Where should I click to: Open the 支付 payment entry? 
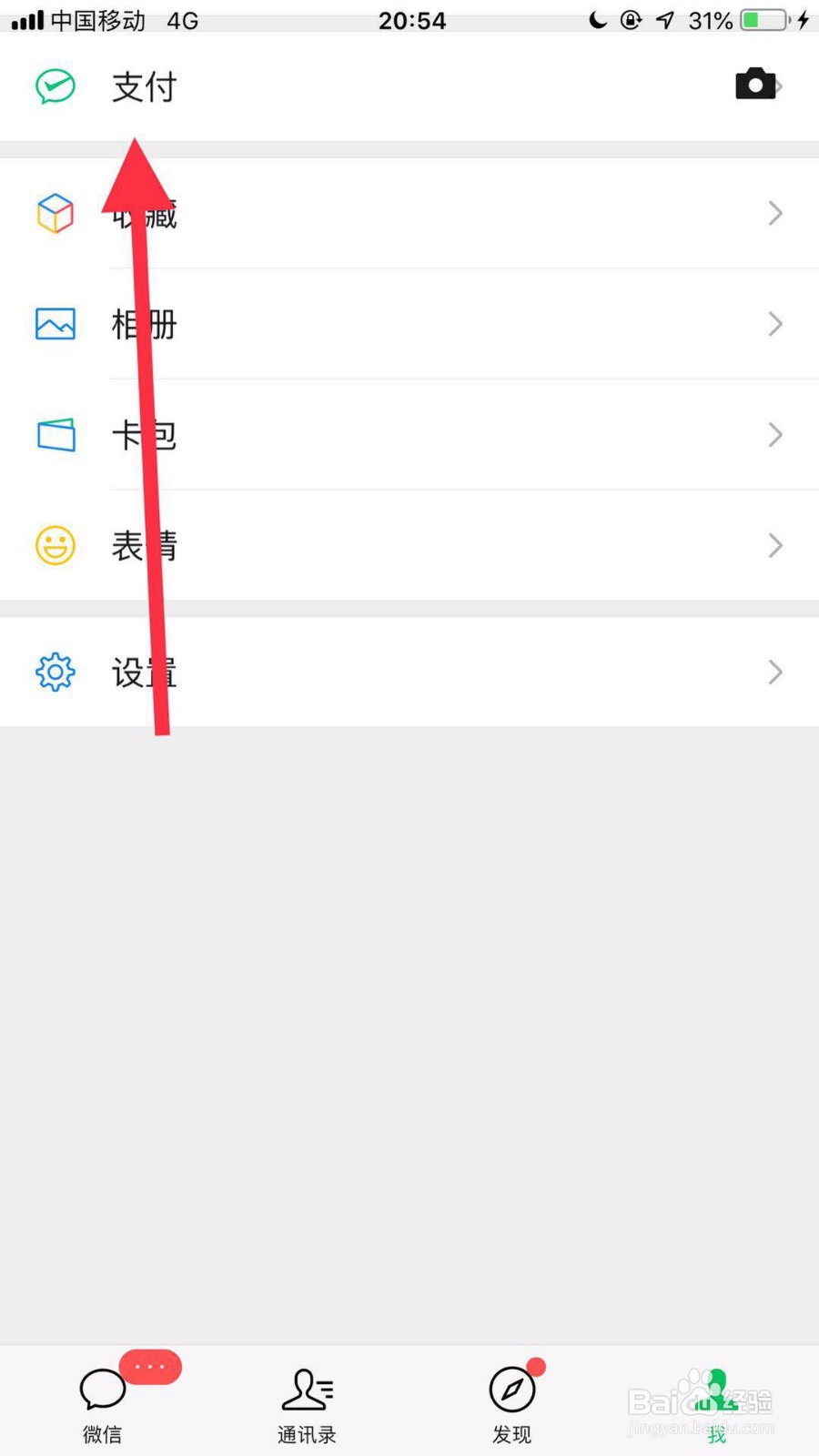(x=143, y=86)
